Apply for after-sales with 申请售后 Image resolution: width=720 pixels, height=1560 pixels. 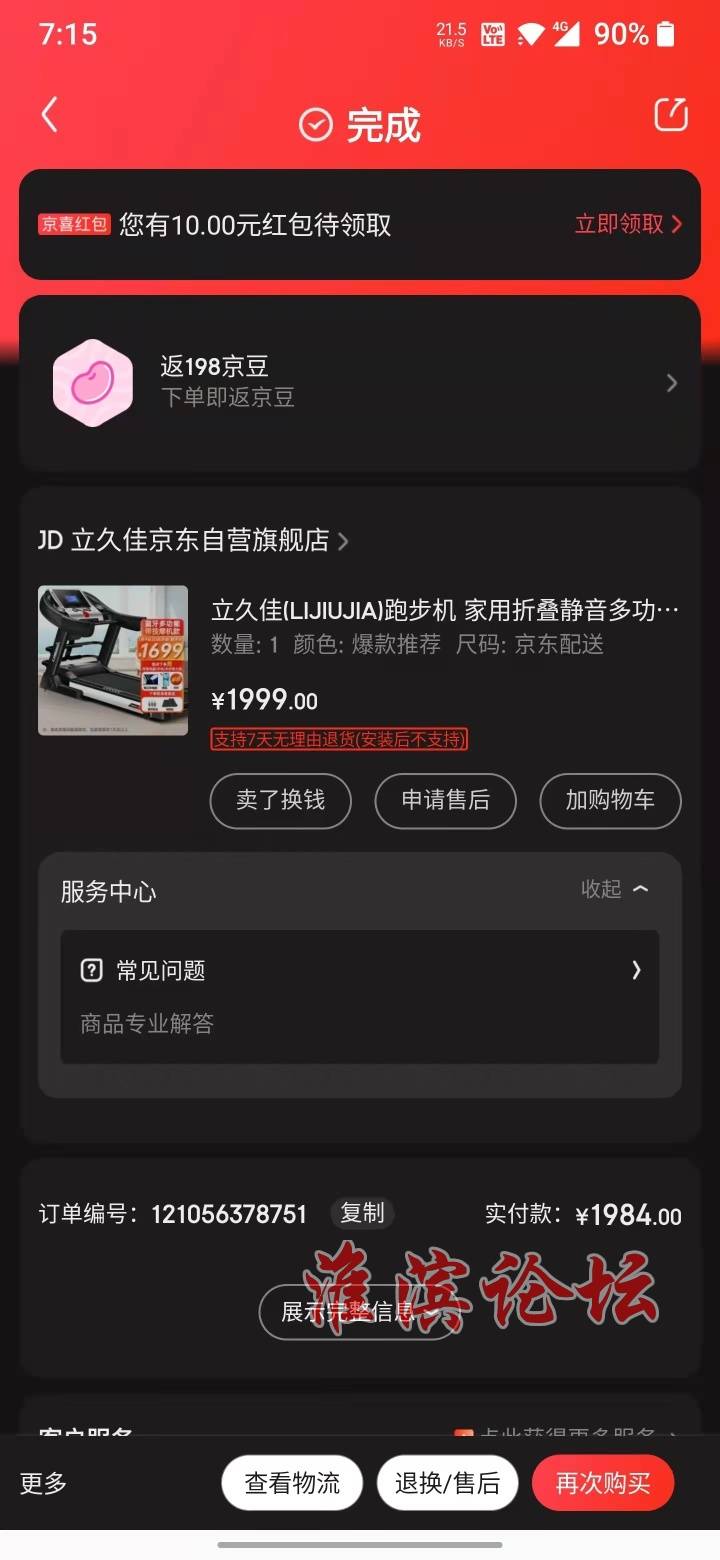point(445,800)
